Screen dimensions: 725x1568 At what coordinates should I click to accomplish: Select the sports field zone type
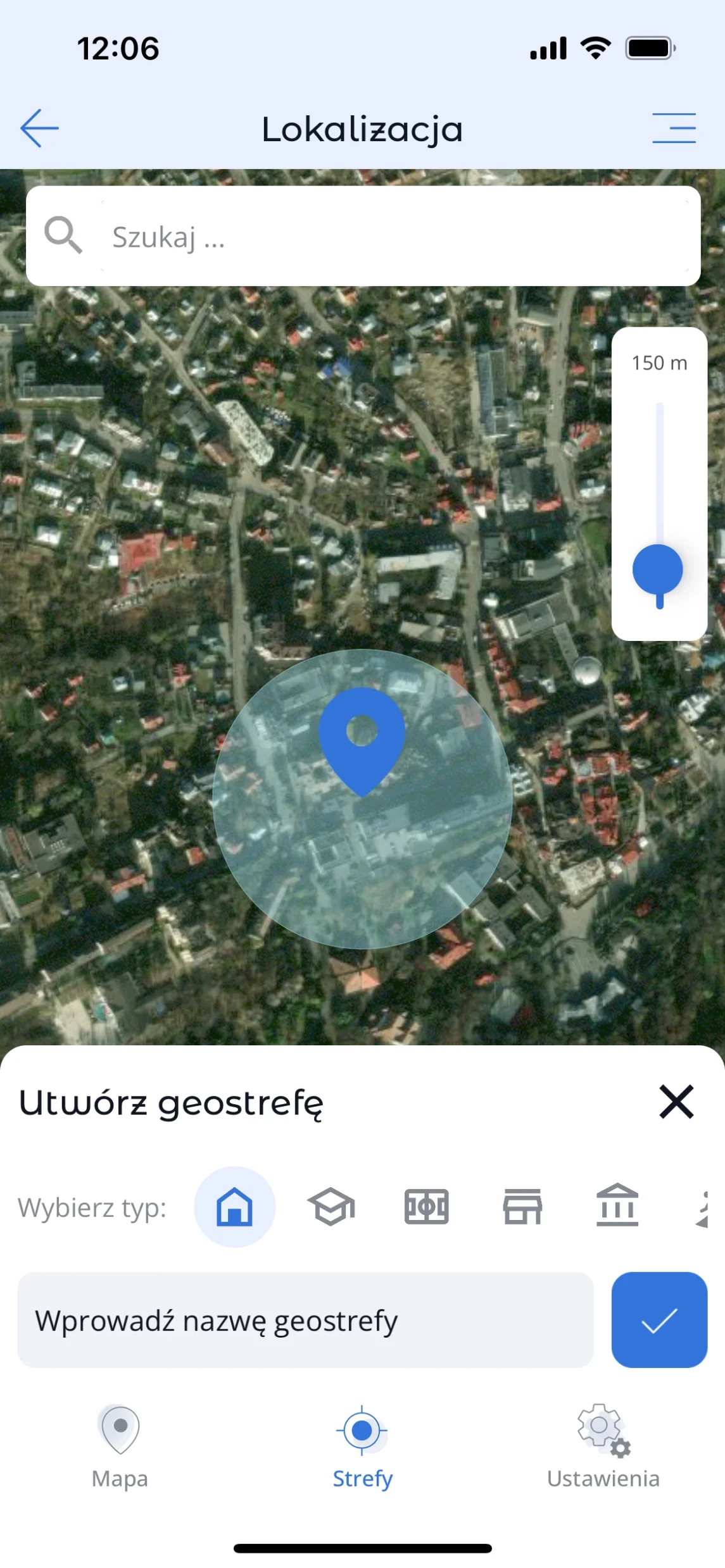tap(427, 1207)
